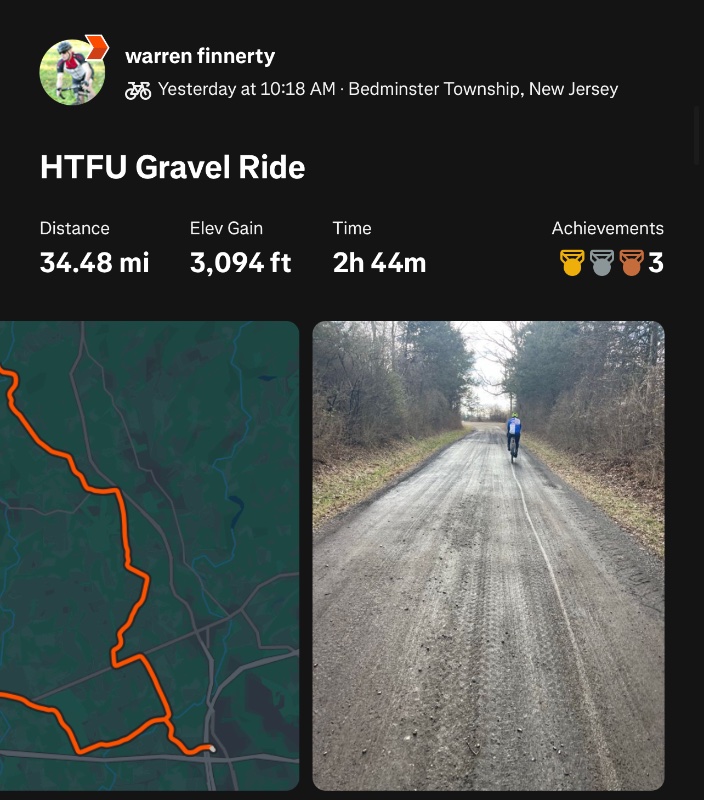Viewport: 704px width, 800px height.
Task: Open the route map tile
Action: [149, 555]
